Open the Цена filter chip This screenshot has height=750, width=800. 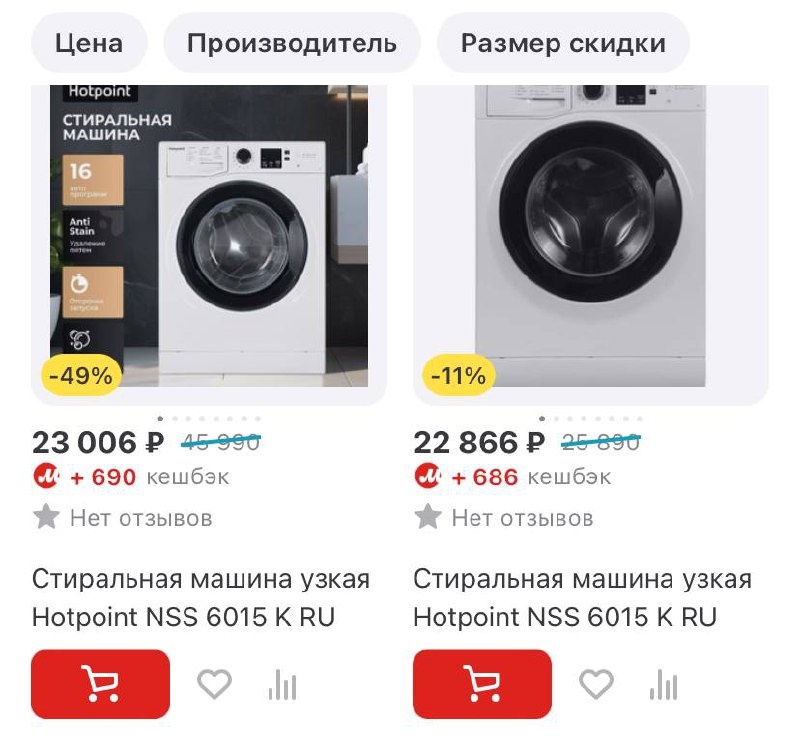pos(89,43)
